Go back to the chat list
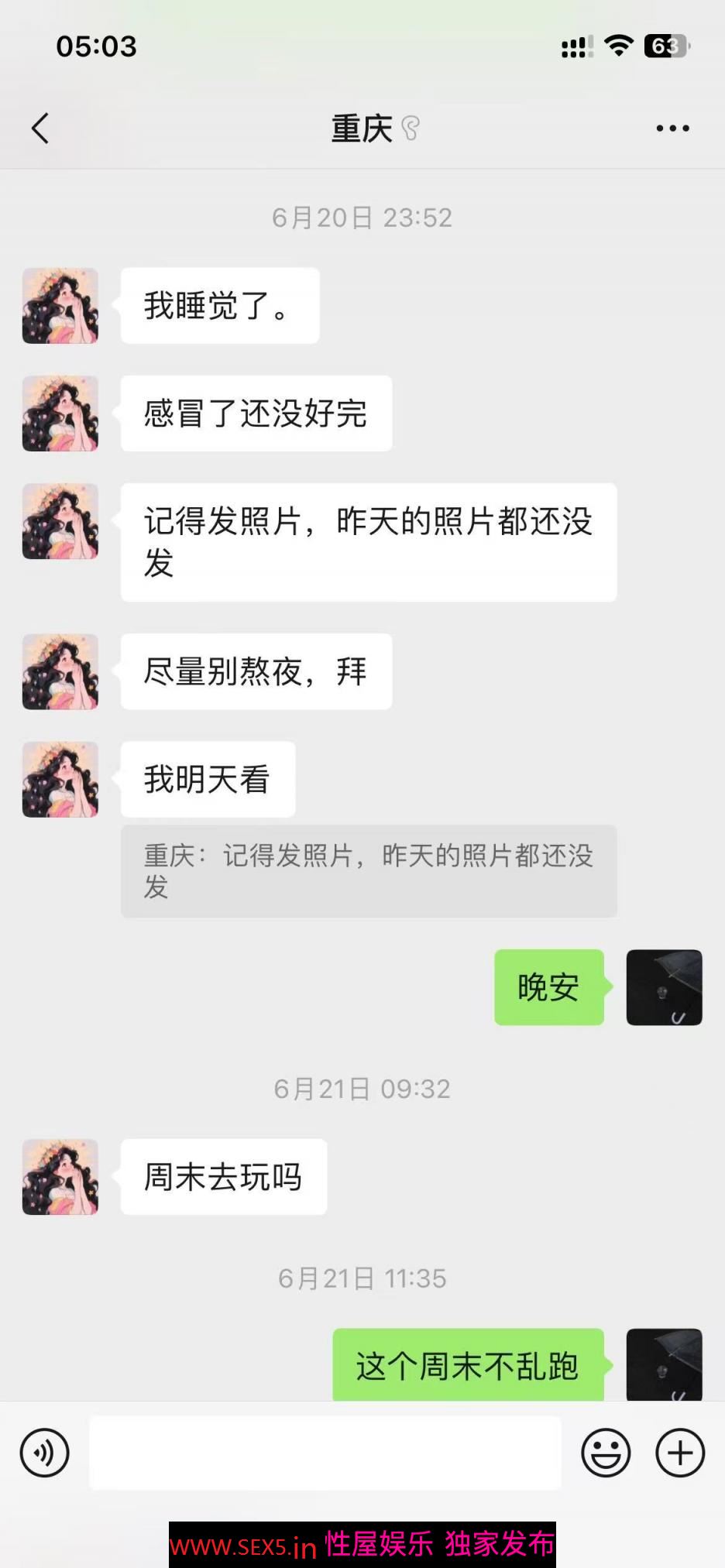This screenshot has width=725, height=1568. point(40,129)
